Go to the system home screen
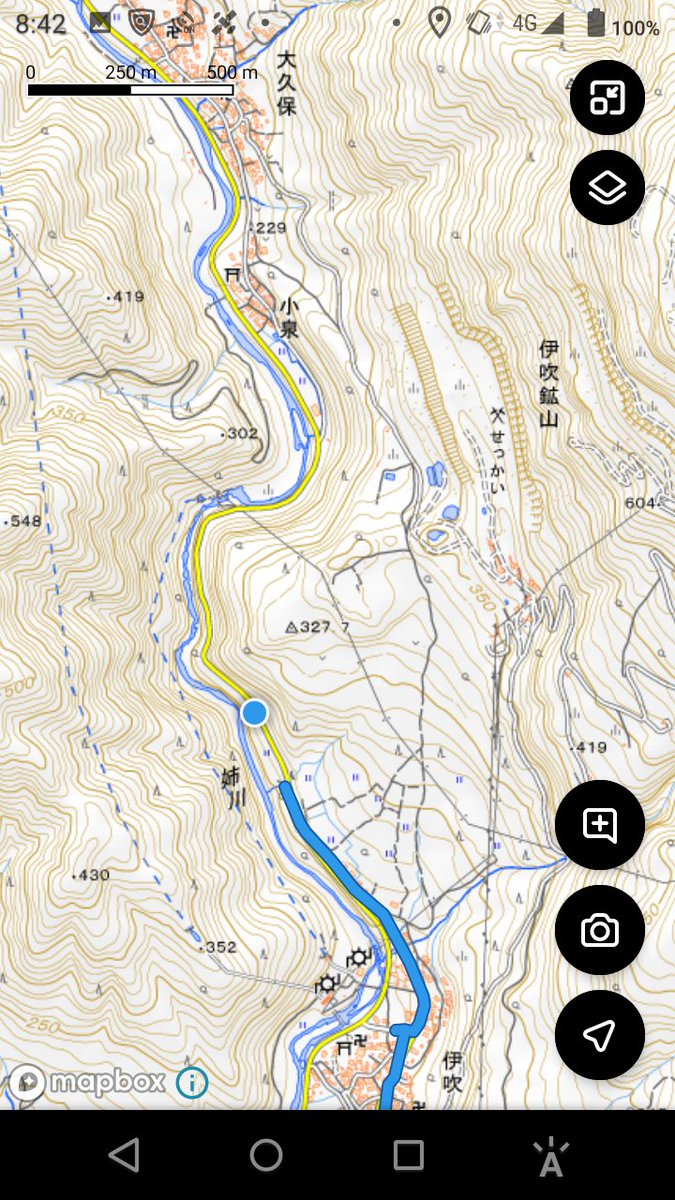Image resolution: width=675 pixels, height=1200 pixels. pos(266,1155)
